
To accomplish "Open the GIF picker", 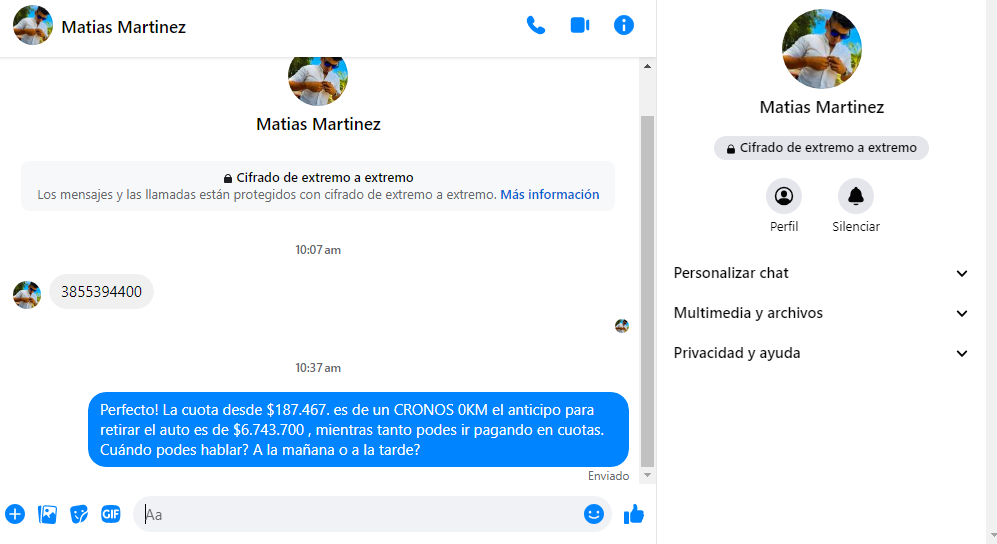I will [111, 514].
